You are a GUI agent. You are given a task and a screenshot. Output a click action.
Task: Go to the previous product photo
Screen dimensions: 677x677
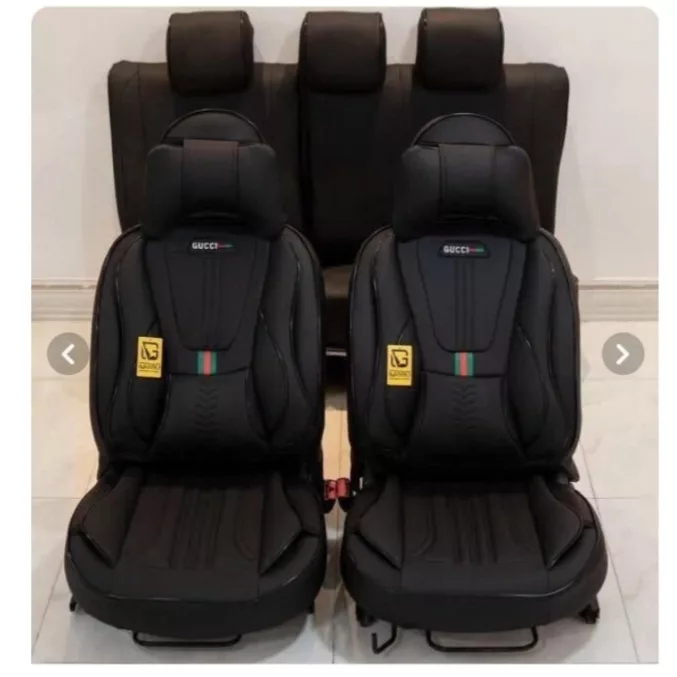pyautogui.click(x=68, y=353)
